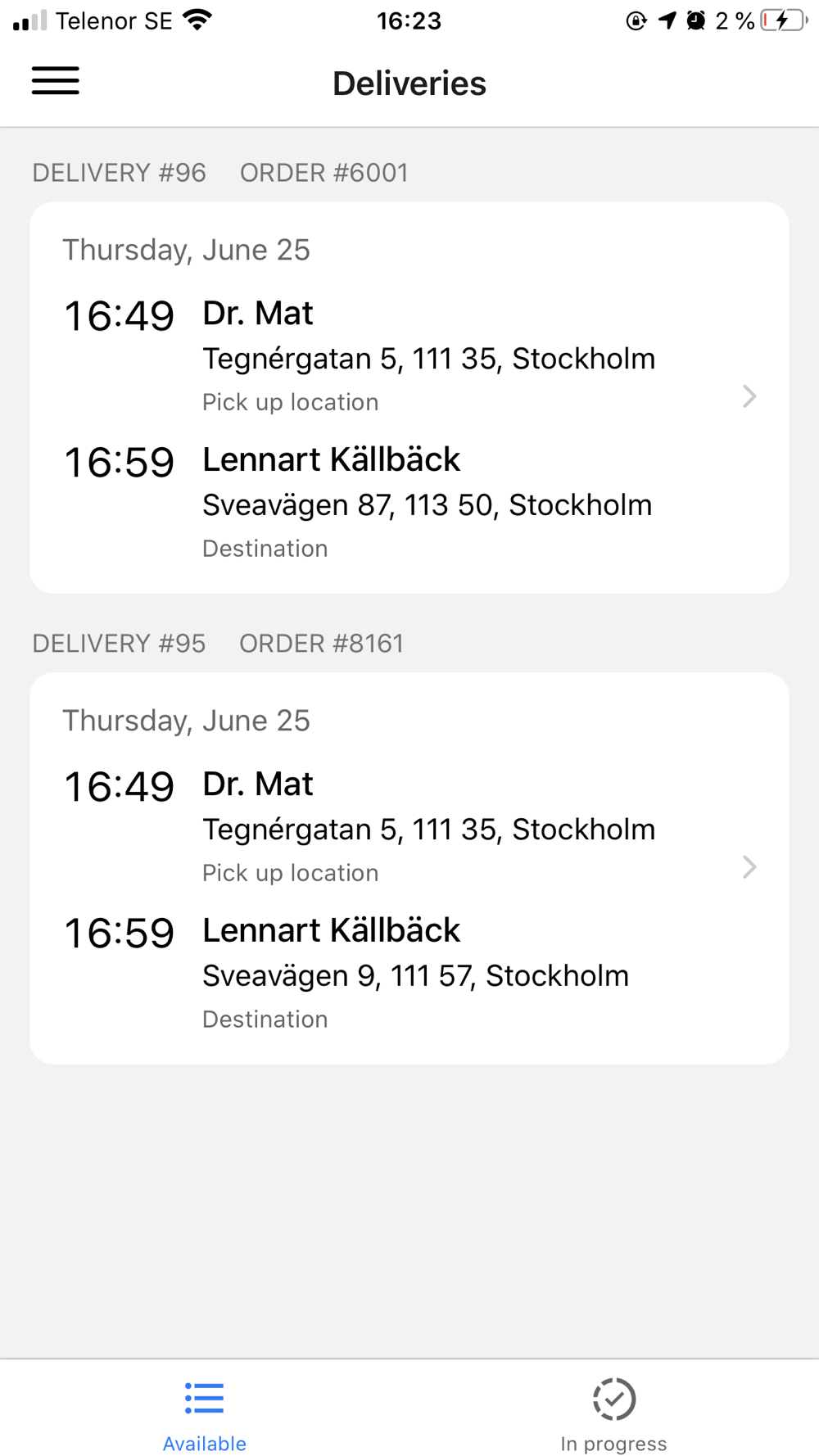819x1456 pixels.
Task: Open the hamburger drawer menu
Action: 56,81
